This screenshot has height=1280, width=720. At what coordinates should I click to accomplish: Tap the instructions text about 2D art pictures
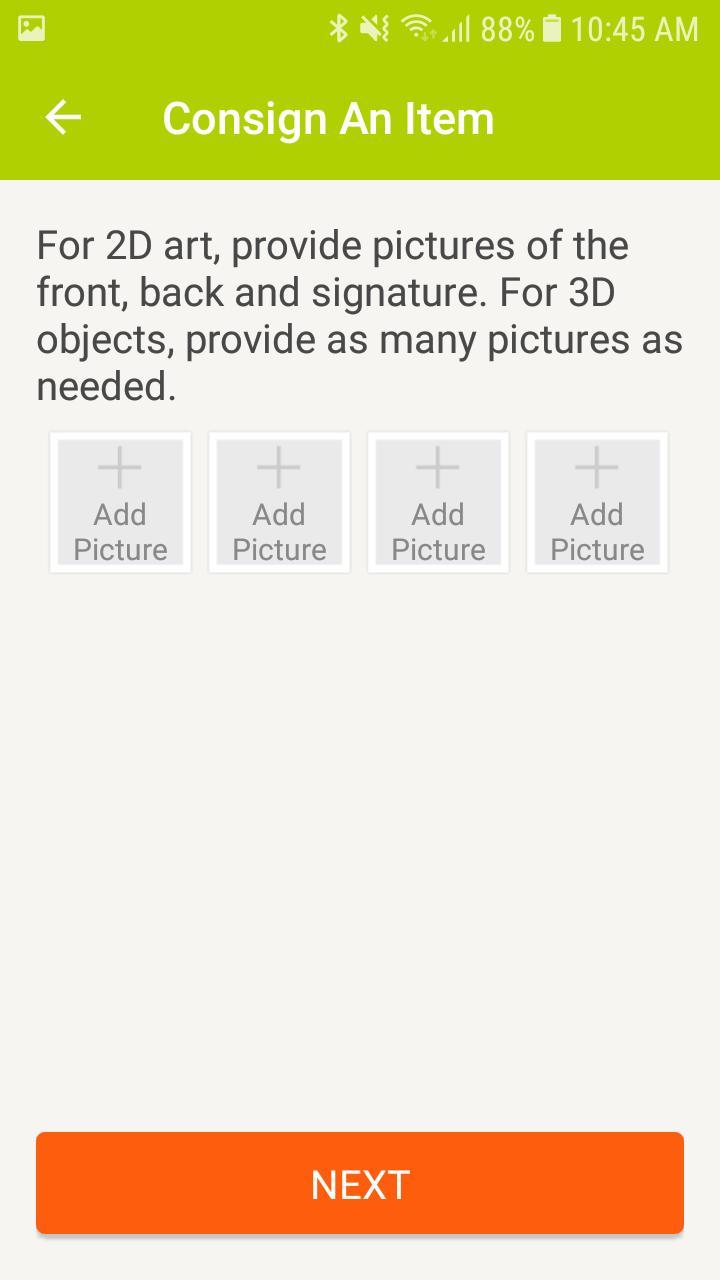click(x=358, y=315)
